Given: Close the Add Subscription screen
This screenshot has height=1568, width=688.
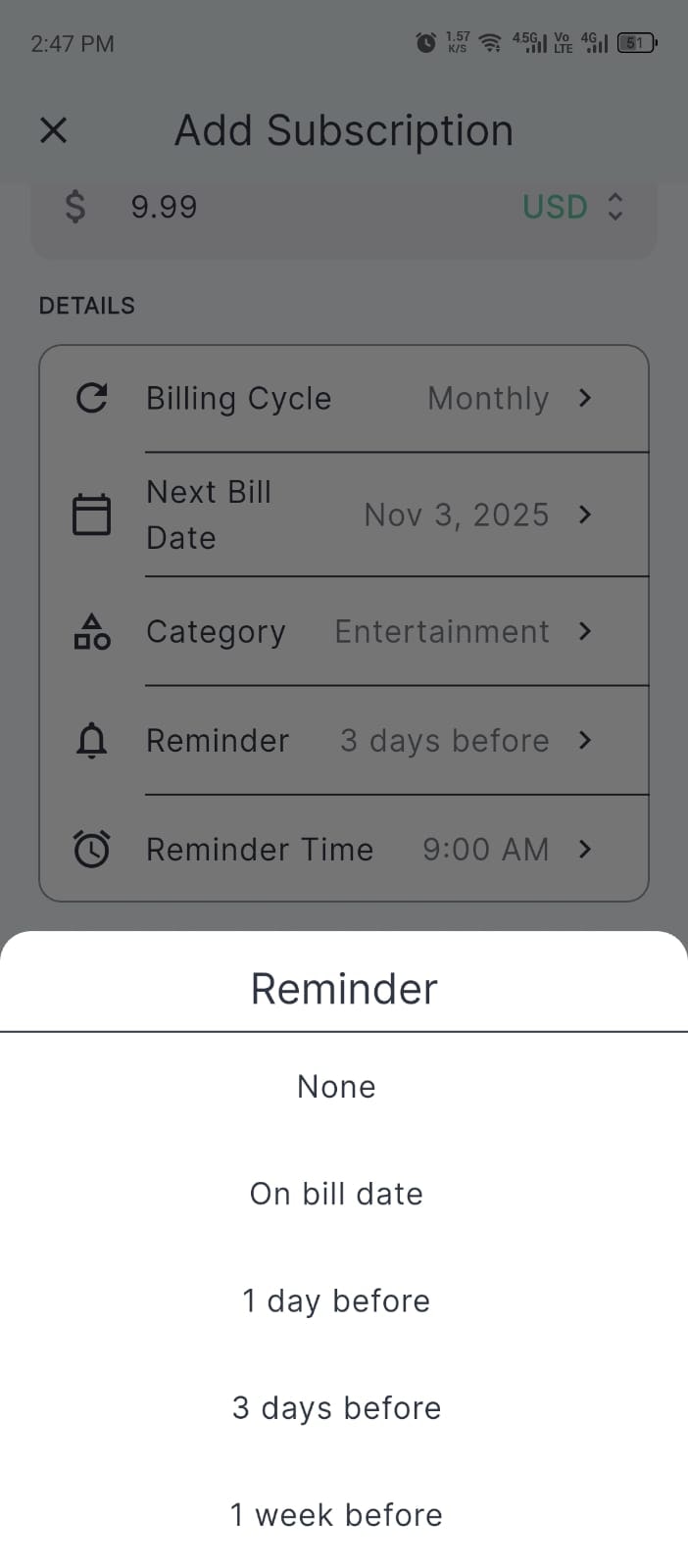Looking at the screenshot, I should coord(54,130).
